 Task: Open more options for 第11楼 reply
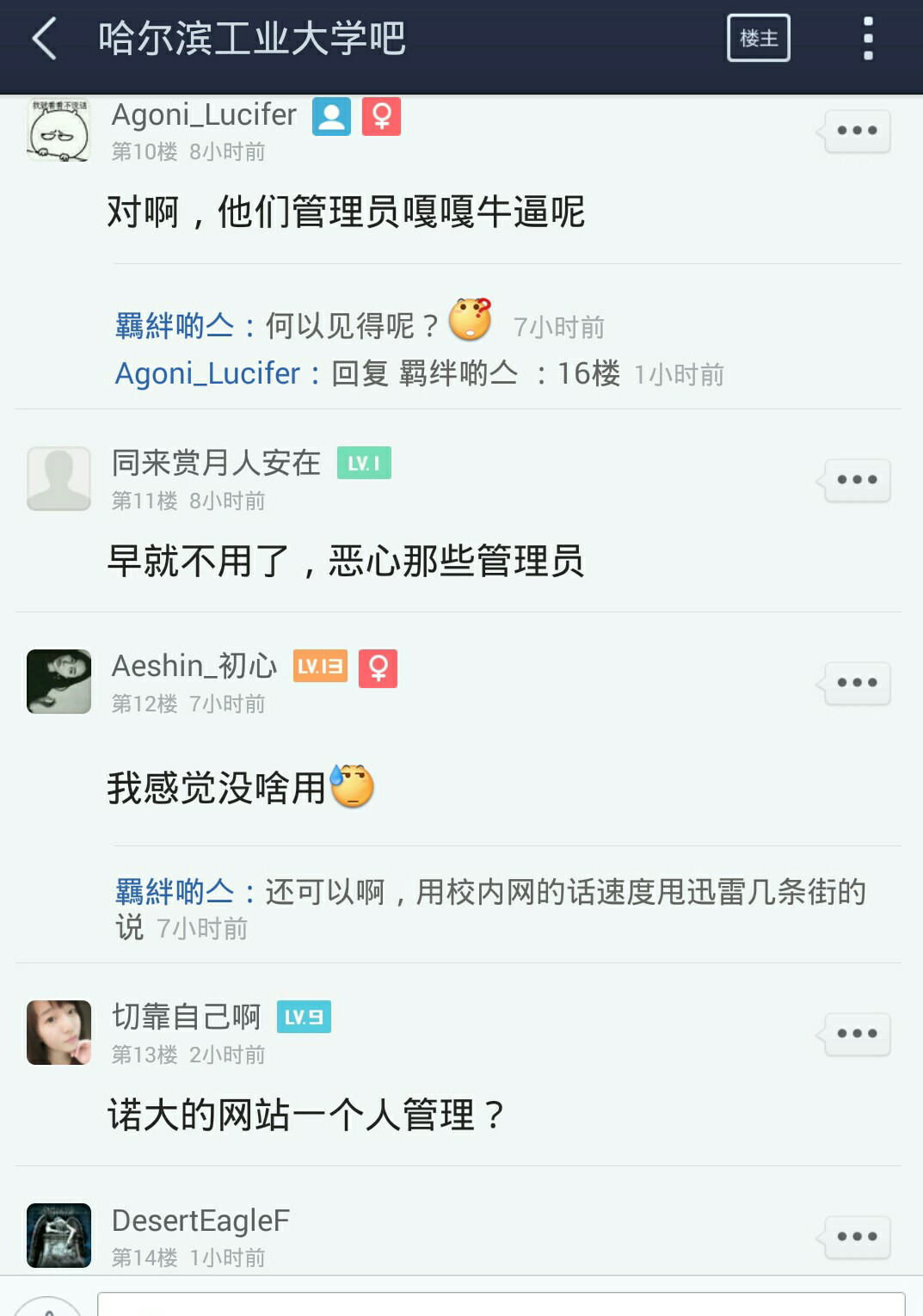pos(855,479)
